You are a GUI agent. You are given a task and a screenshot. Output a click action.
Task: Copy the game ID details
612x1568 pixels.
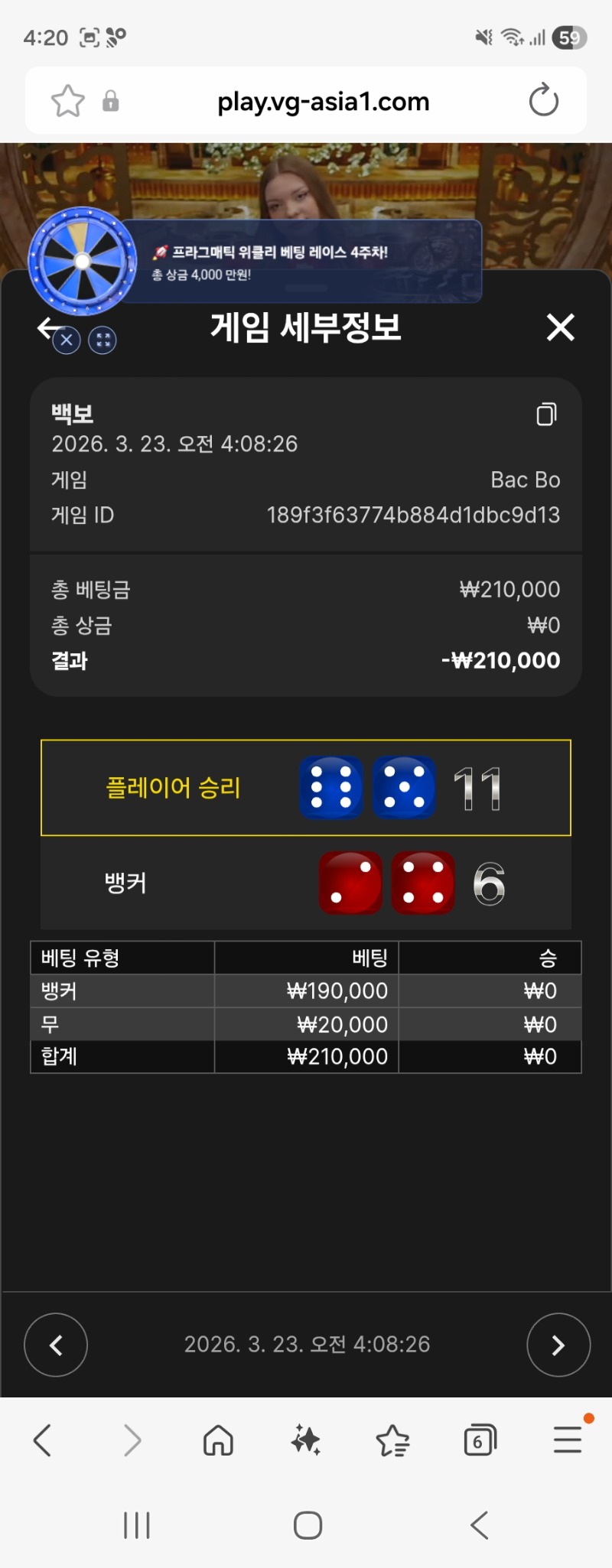(x=546, y=414)
